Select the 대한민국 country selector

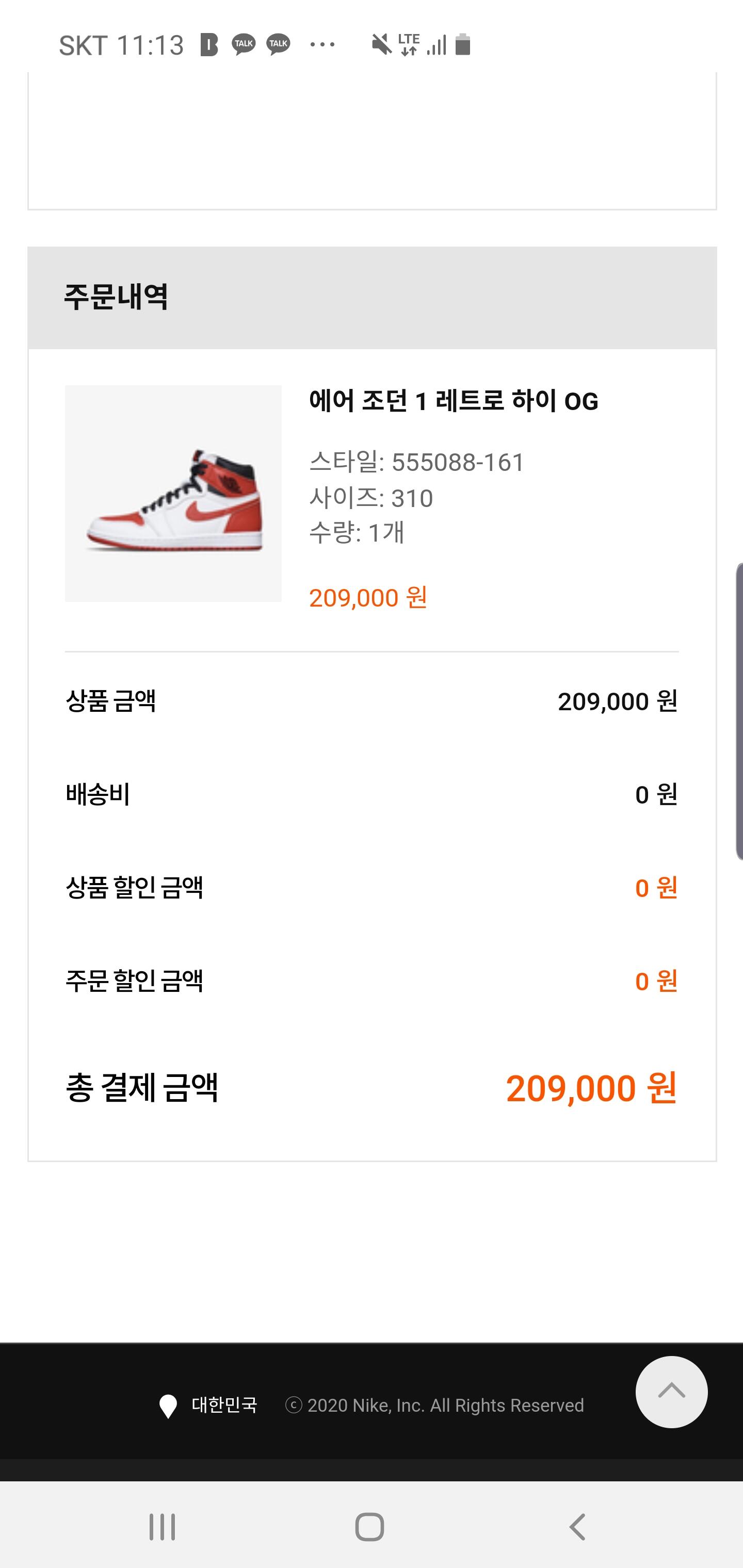point(209,1405)
